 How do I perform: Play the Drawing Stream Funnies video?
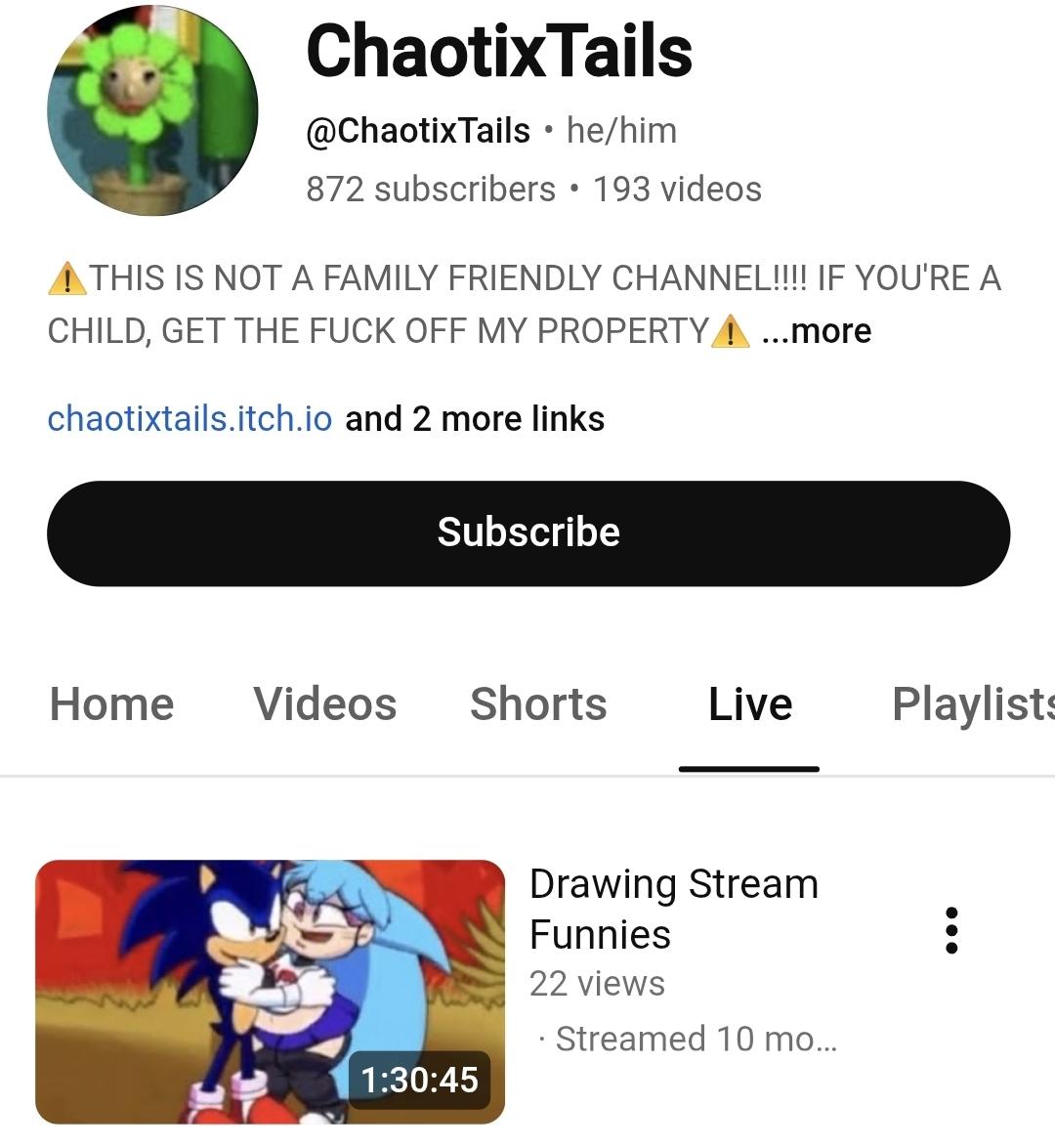(x=270, y=992)
